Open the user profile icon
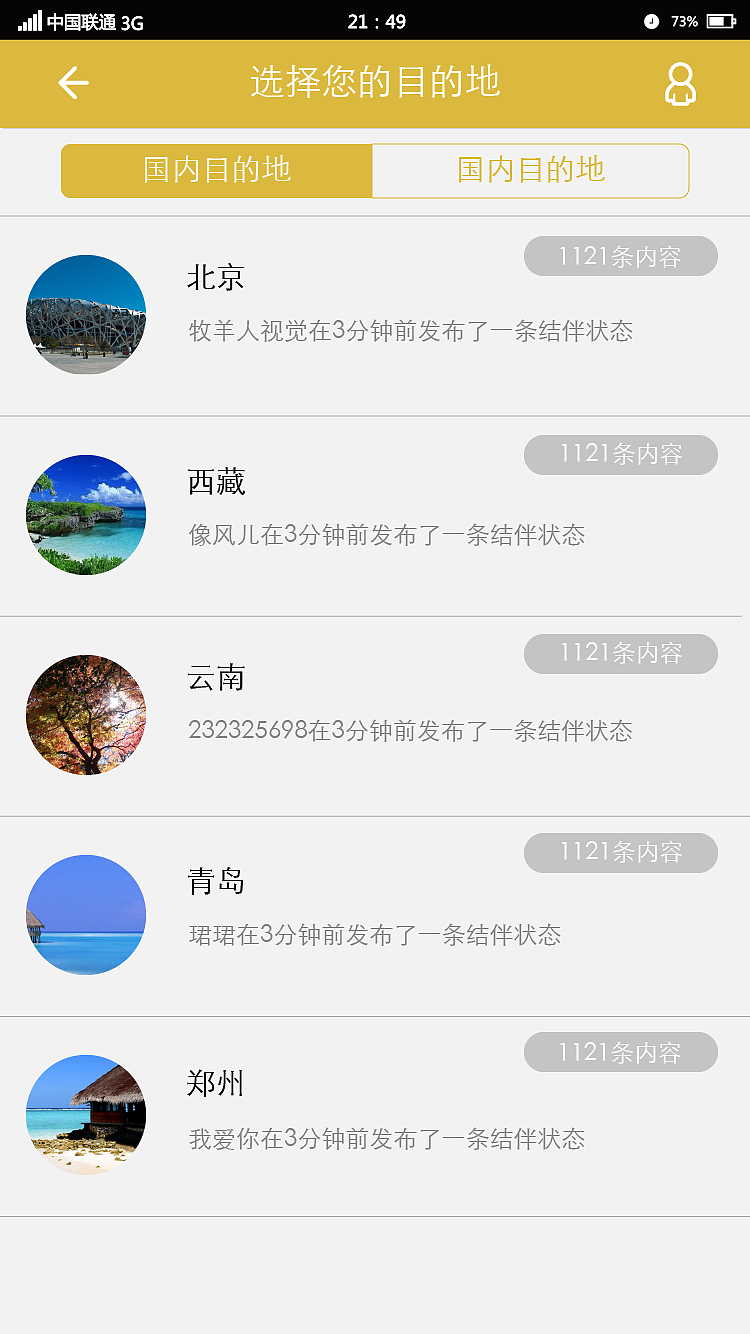This screenshot has width=750, height=1334. (680, 85)
